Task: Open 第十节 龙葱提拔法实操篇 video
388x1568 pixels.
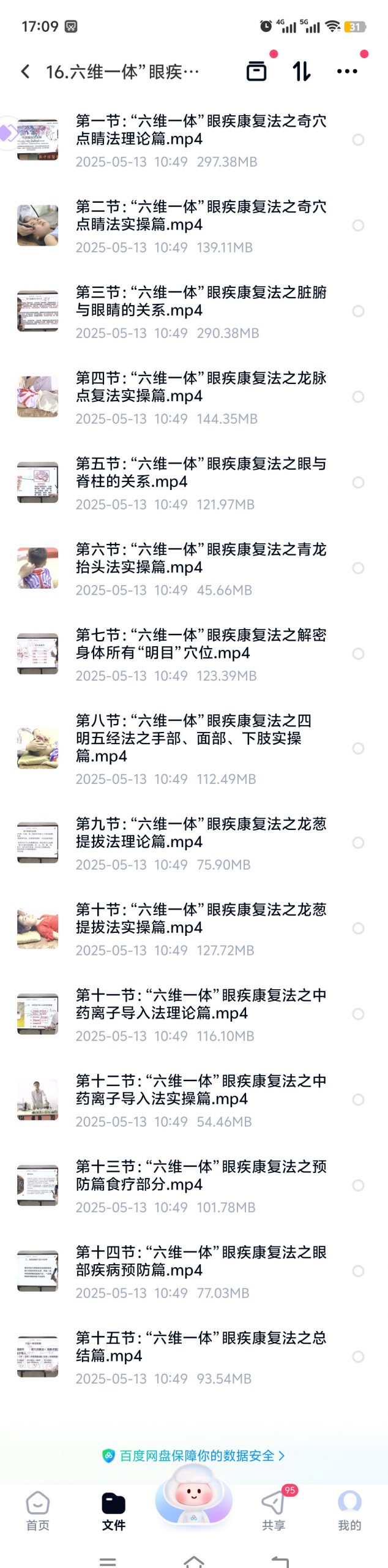Action: 201,919
